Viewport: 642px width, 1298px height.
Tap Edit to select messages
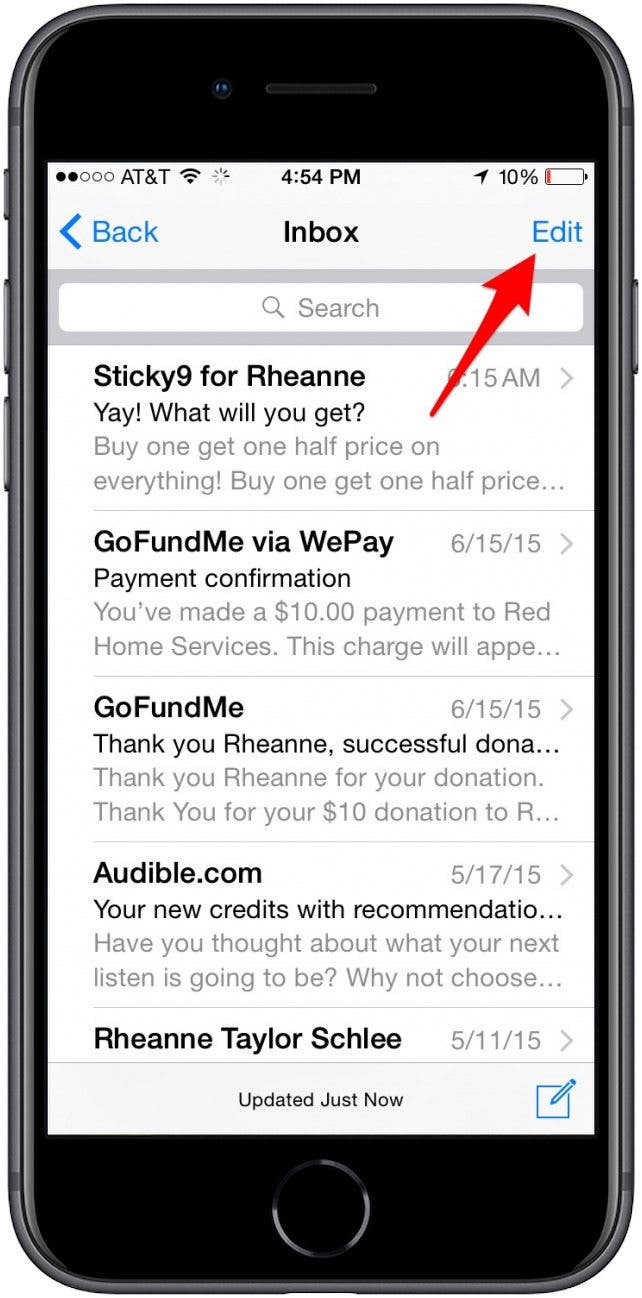click(557, 232)
